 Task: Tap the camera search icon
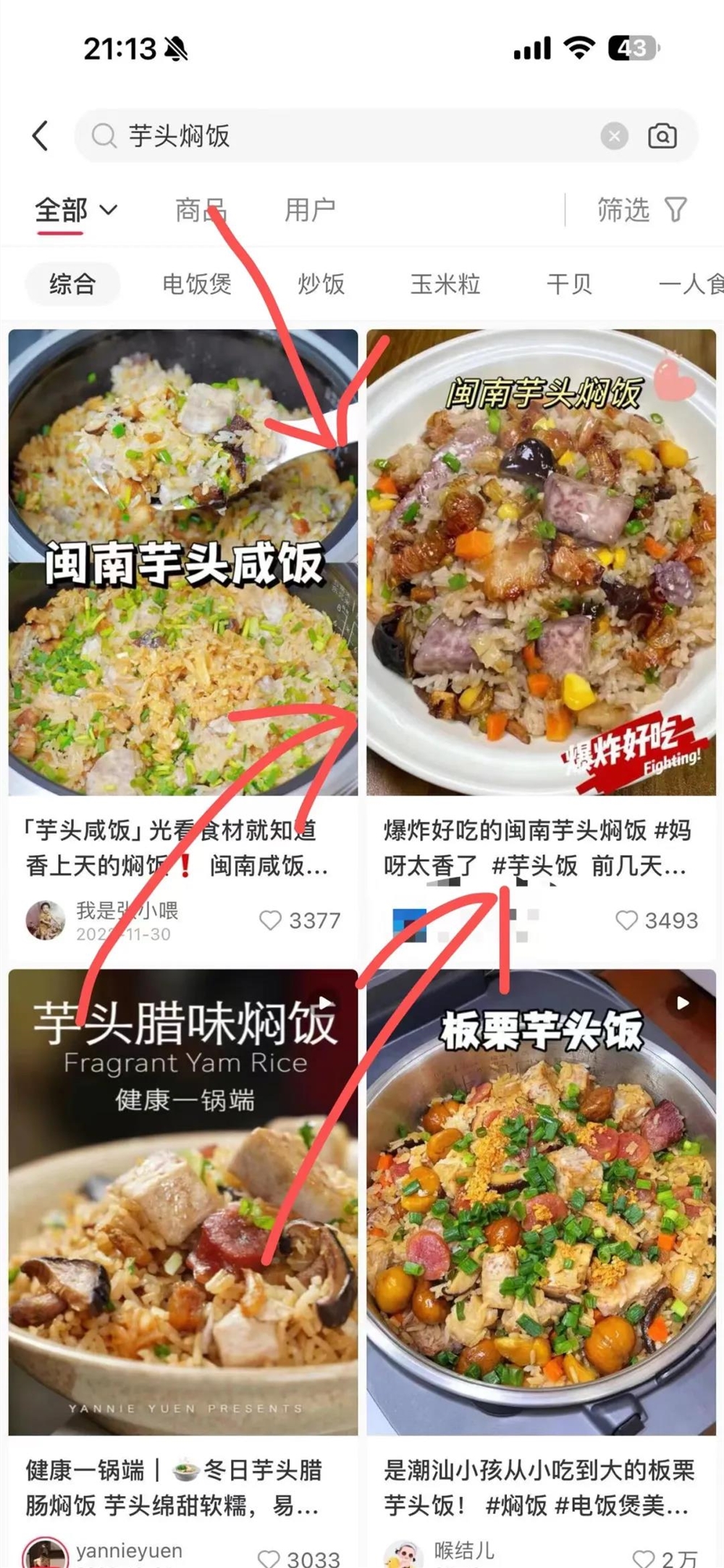(x=661, y=136)
